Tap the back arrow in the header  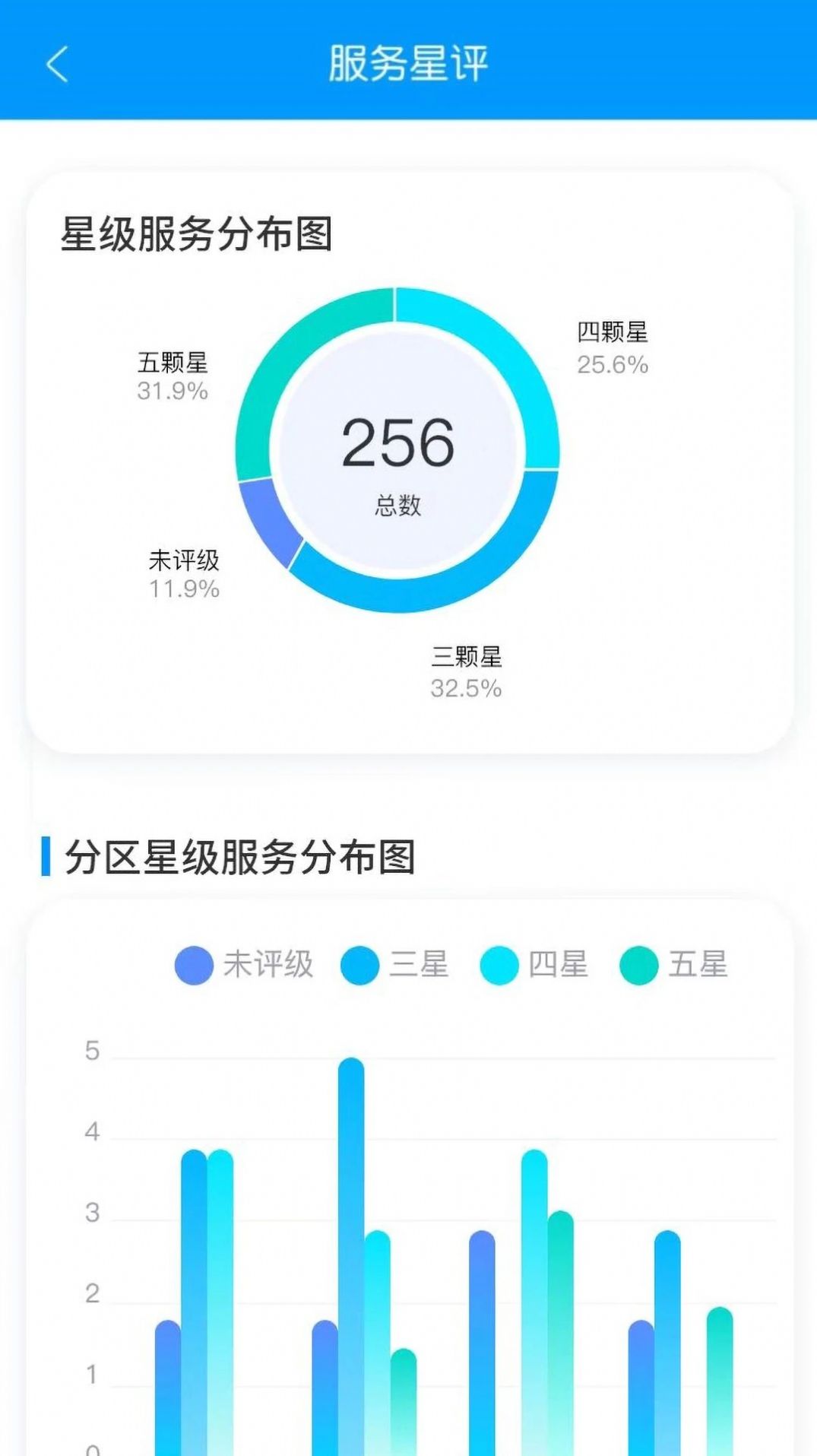55,64
